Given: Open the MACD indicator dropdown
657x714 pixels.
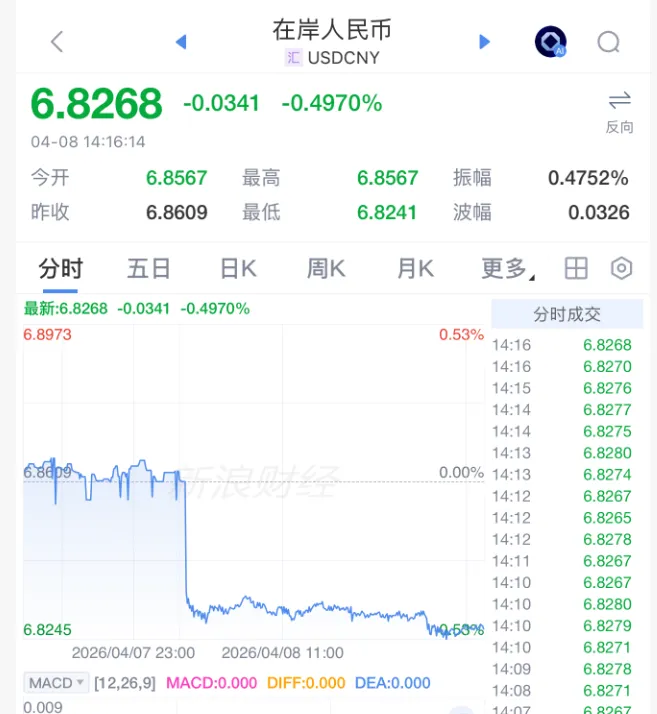Looking at the screenshot, I should tap(56, 683).
